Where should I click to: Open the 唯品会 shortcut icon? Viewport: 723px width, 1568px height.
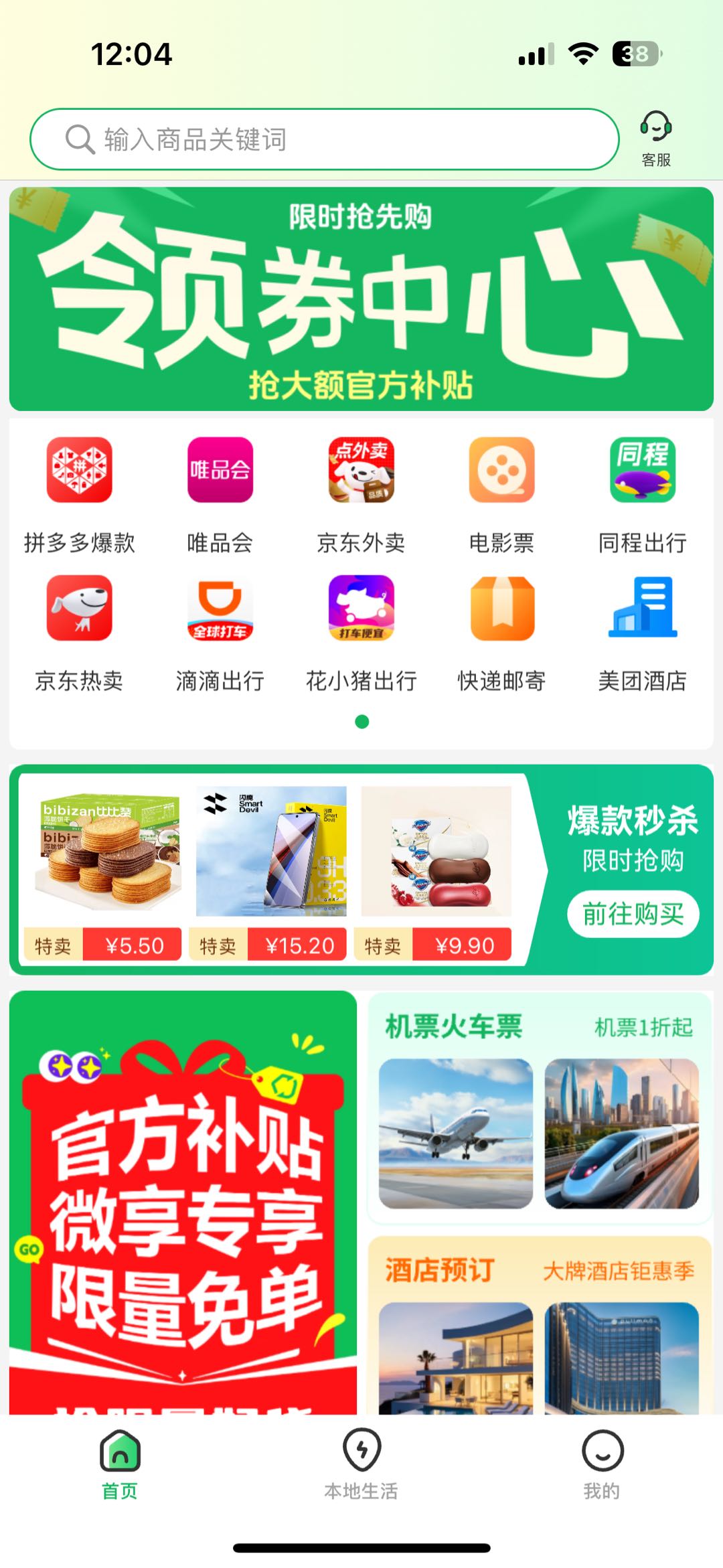(x=219, y=471)
